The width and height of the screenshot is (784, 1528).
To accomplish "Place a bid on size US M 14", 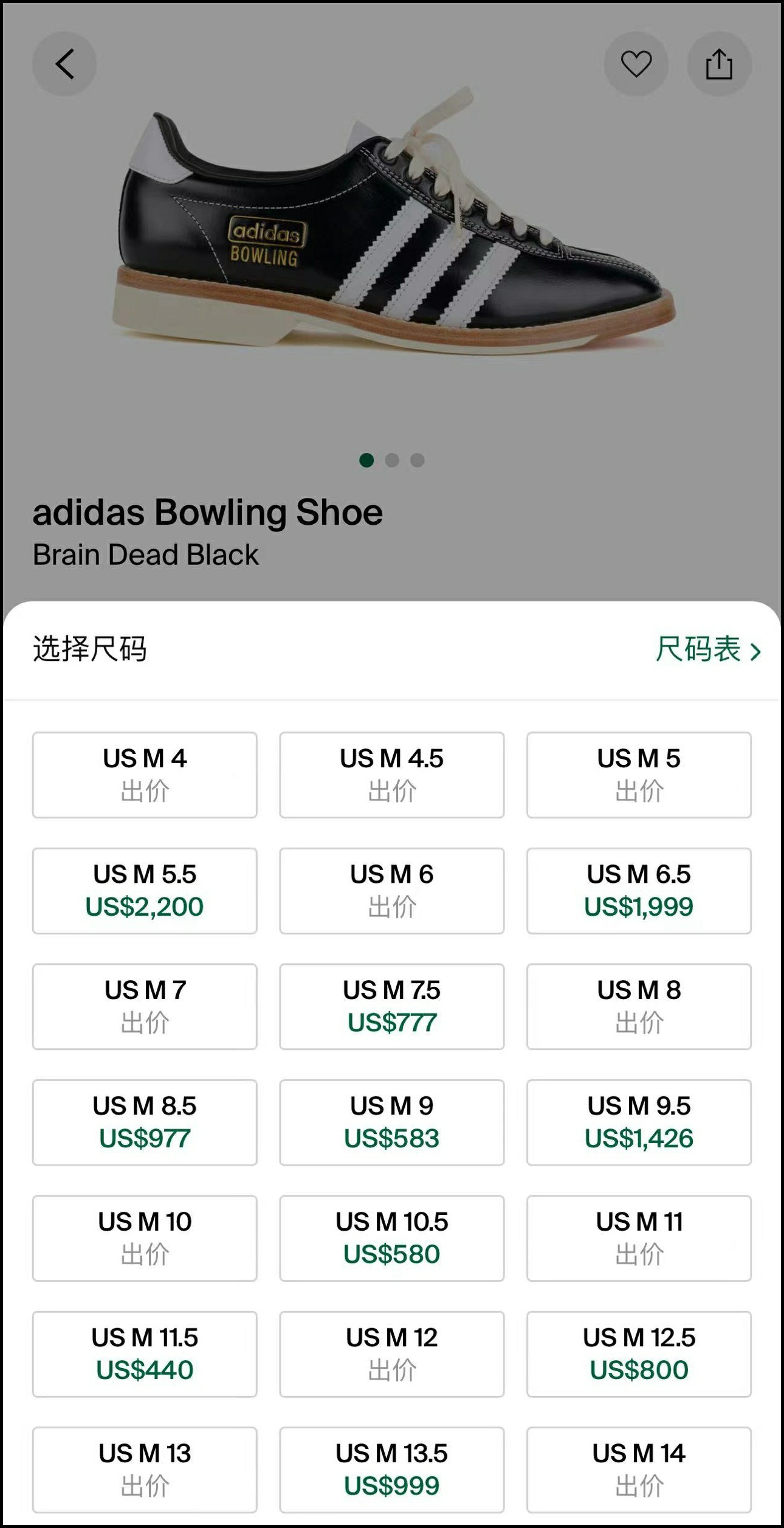I will coord(639,1470).
